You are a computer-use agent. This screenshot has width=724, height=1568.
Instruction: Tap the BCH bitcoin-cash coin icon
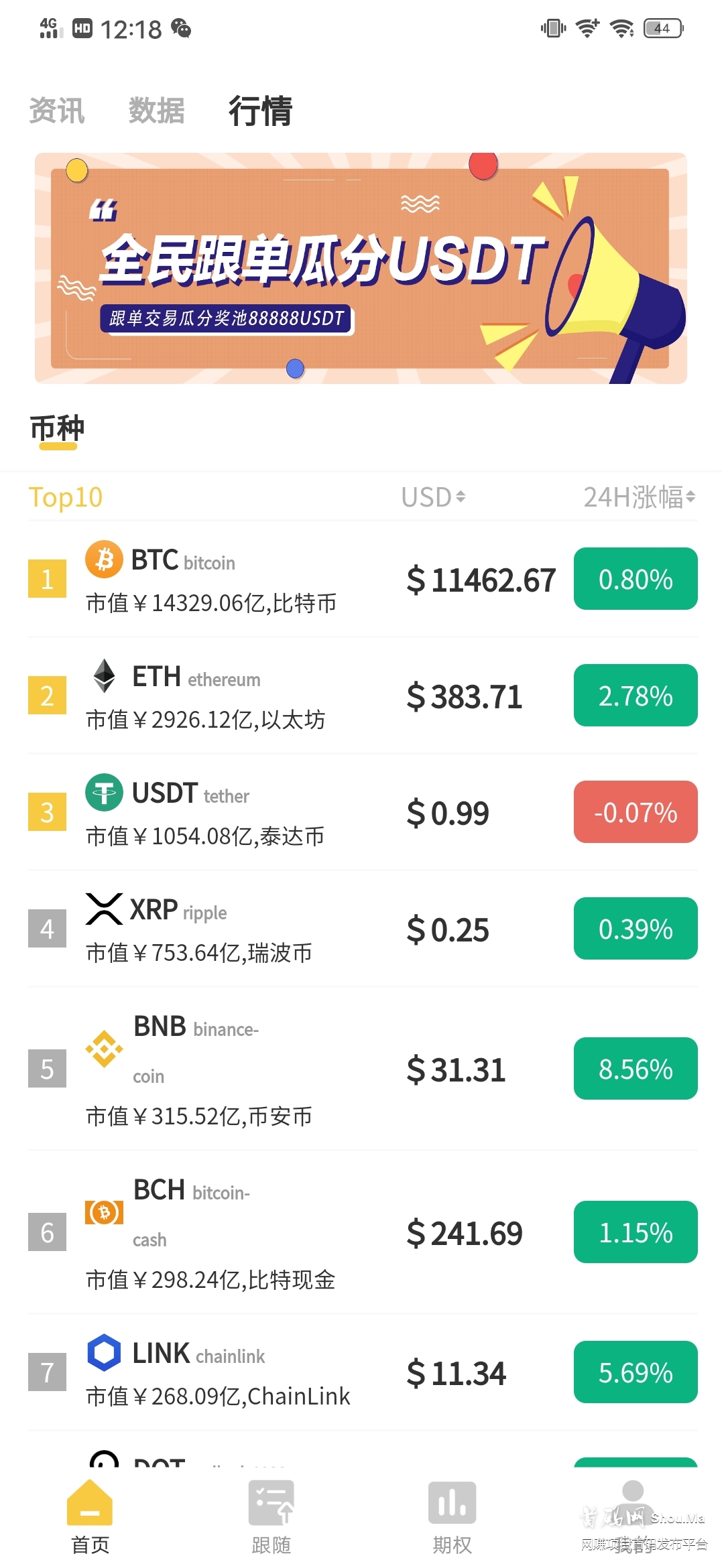(103, 1213)
